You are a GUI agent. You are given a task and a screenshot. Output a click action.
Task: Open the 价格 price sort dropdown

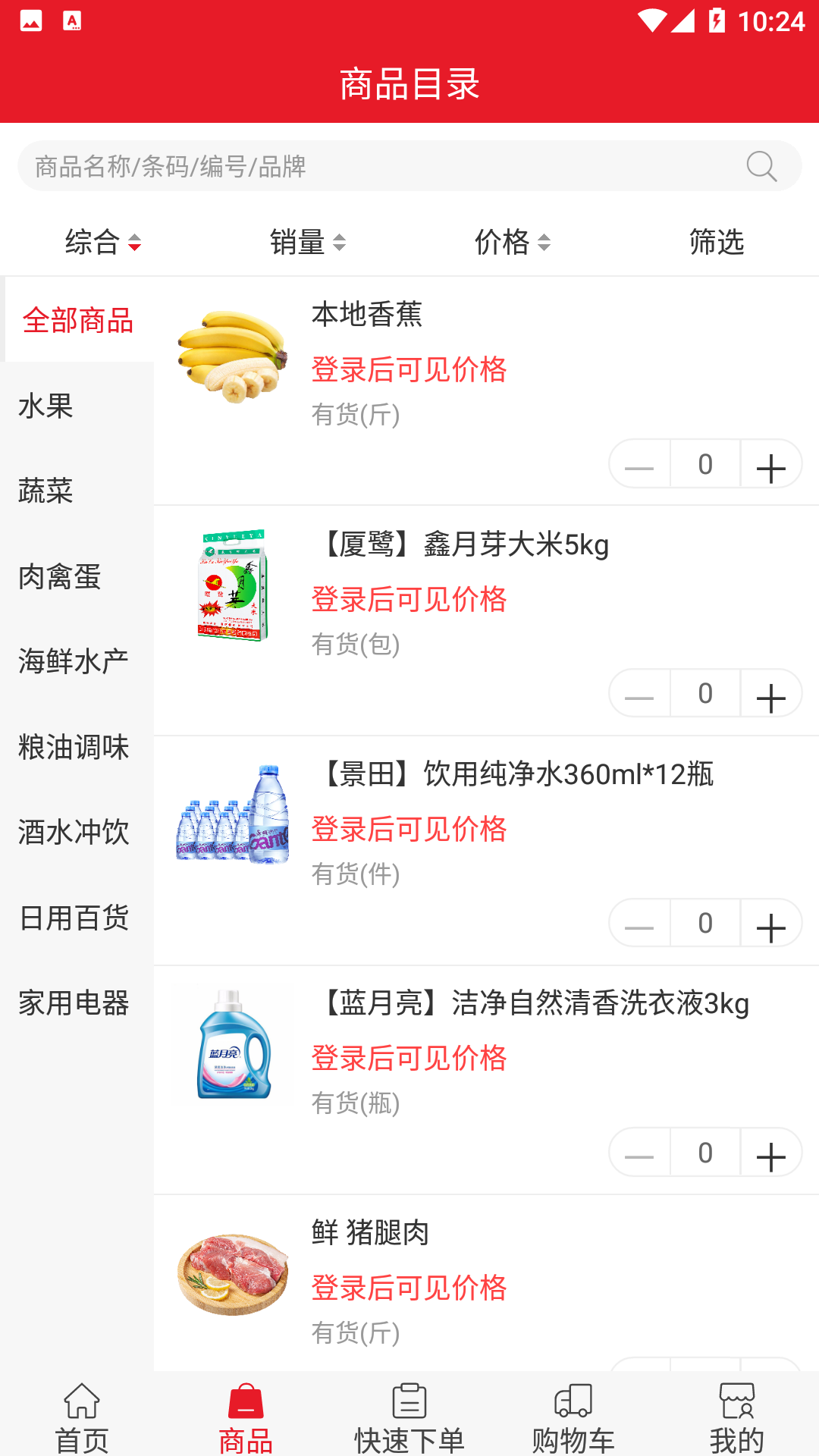[x=512, y=242]
